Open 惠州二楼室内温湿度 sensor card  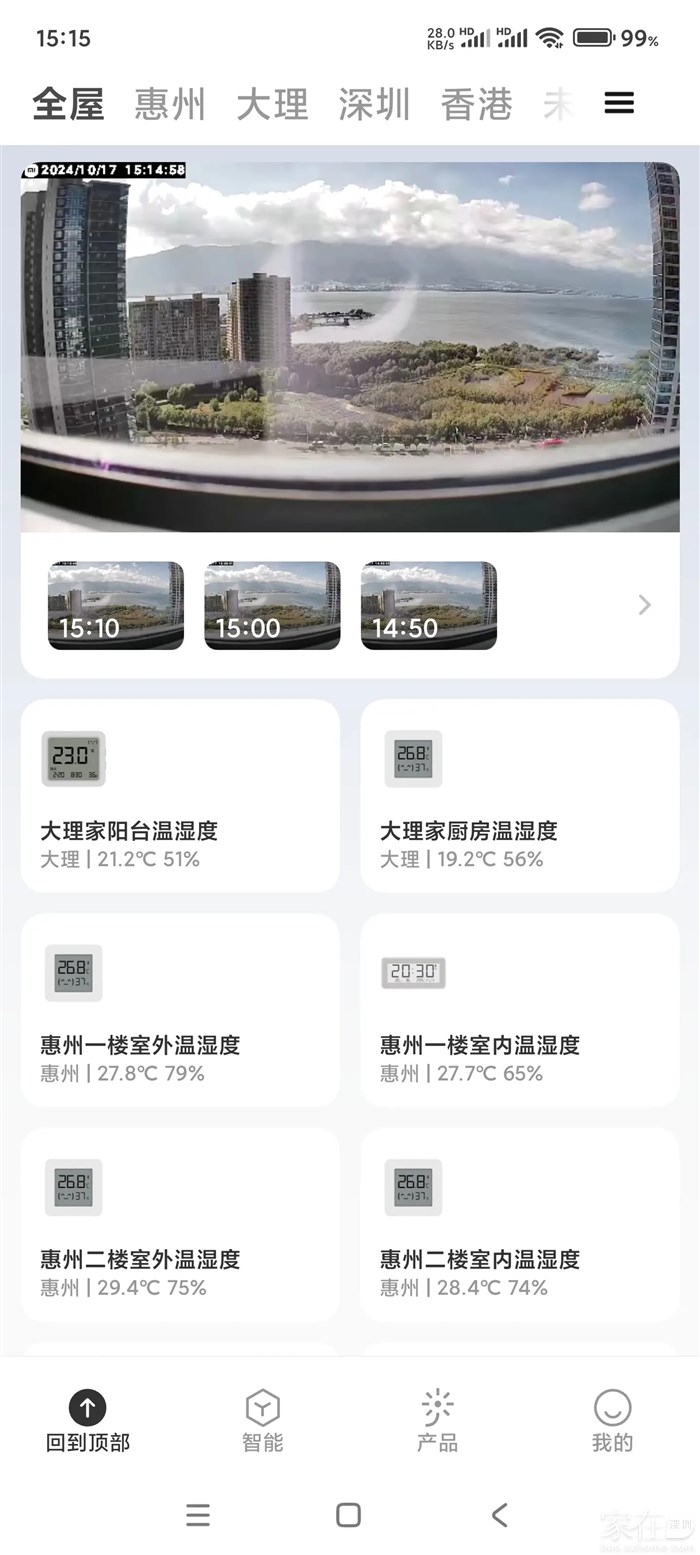[519, 1224]
